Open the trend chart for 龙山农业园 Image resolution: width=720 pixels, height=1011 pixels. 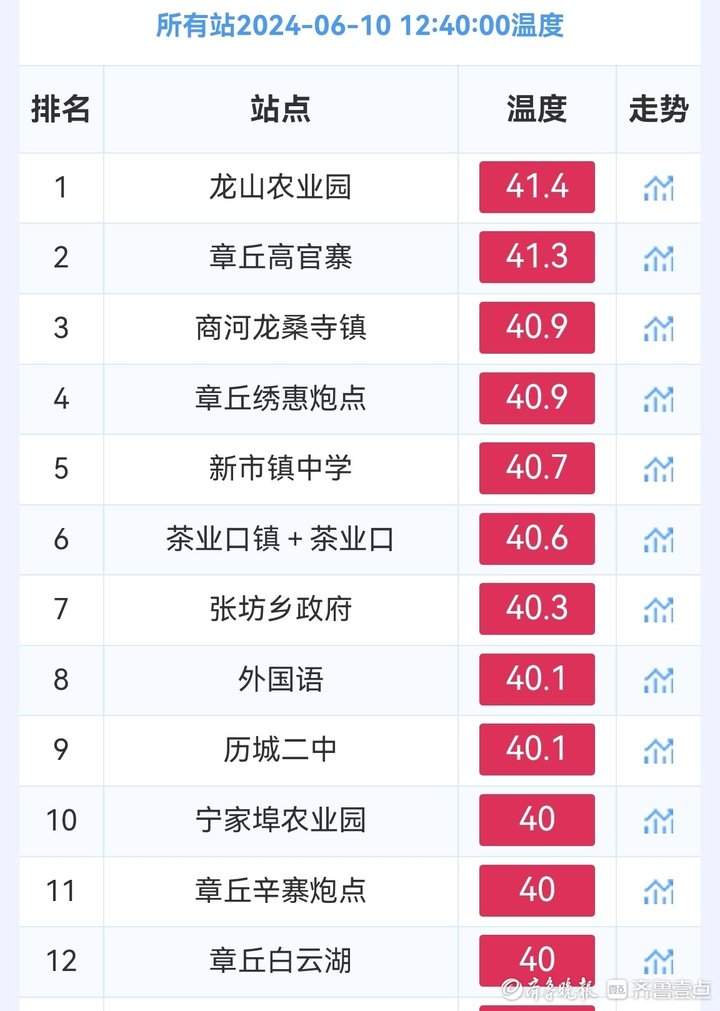tap(658, 187)
